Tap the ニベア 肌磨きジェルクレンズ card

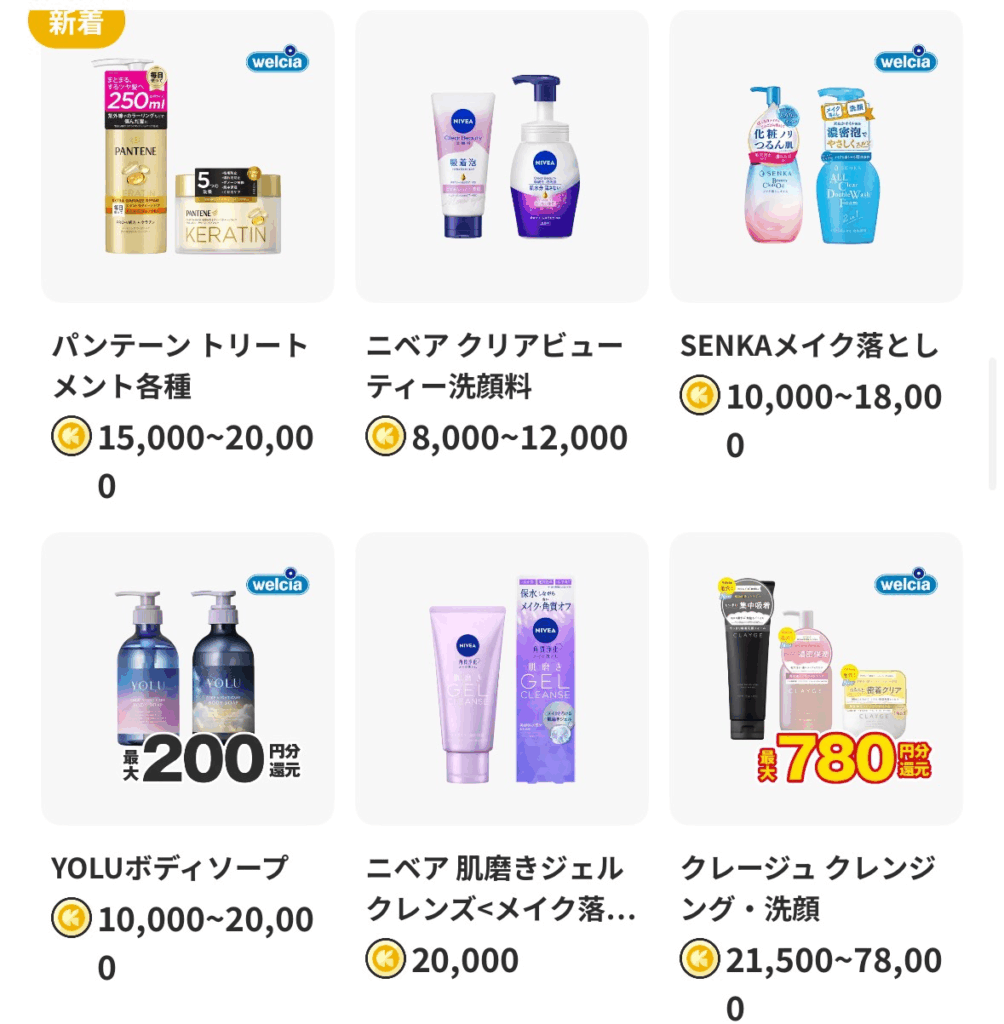click(501, 680)
